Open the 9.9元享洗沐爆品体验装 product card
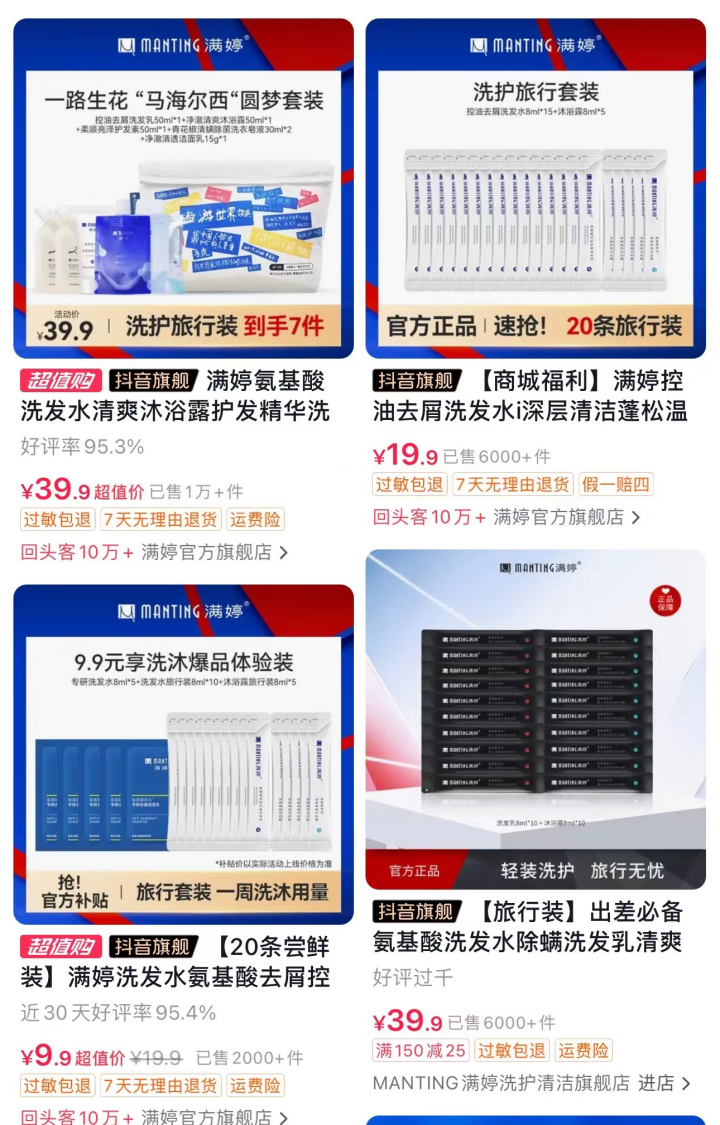The image size is (720, 1125). pos(183,755)
